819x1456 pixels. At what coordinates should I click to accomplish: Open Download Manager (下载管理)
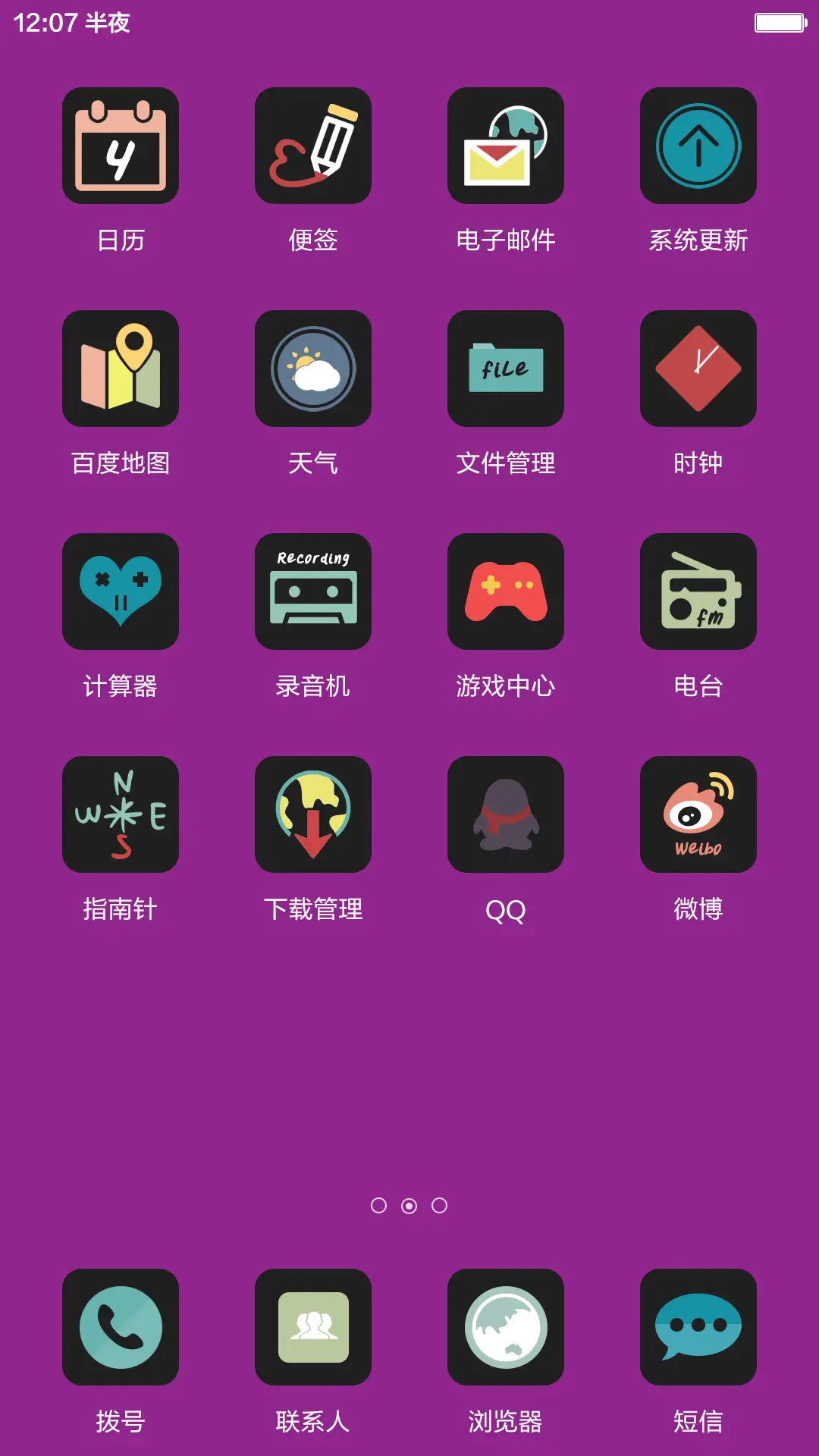[x=313, y=814]
